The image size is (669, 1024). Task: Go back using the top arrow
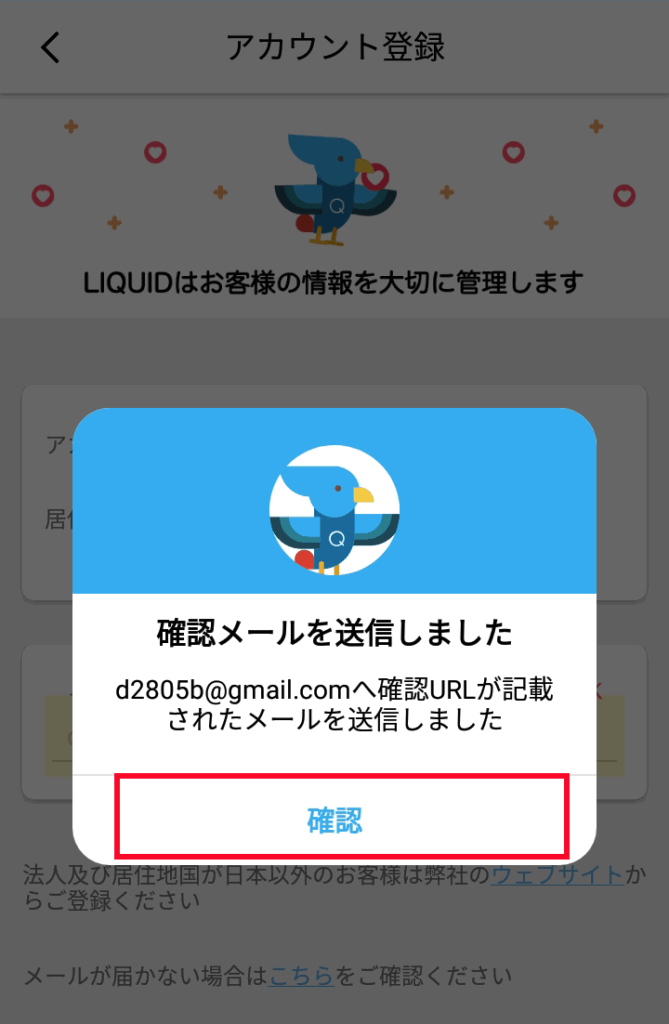click(x=50, y=47)
